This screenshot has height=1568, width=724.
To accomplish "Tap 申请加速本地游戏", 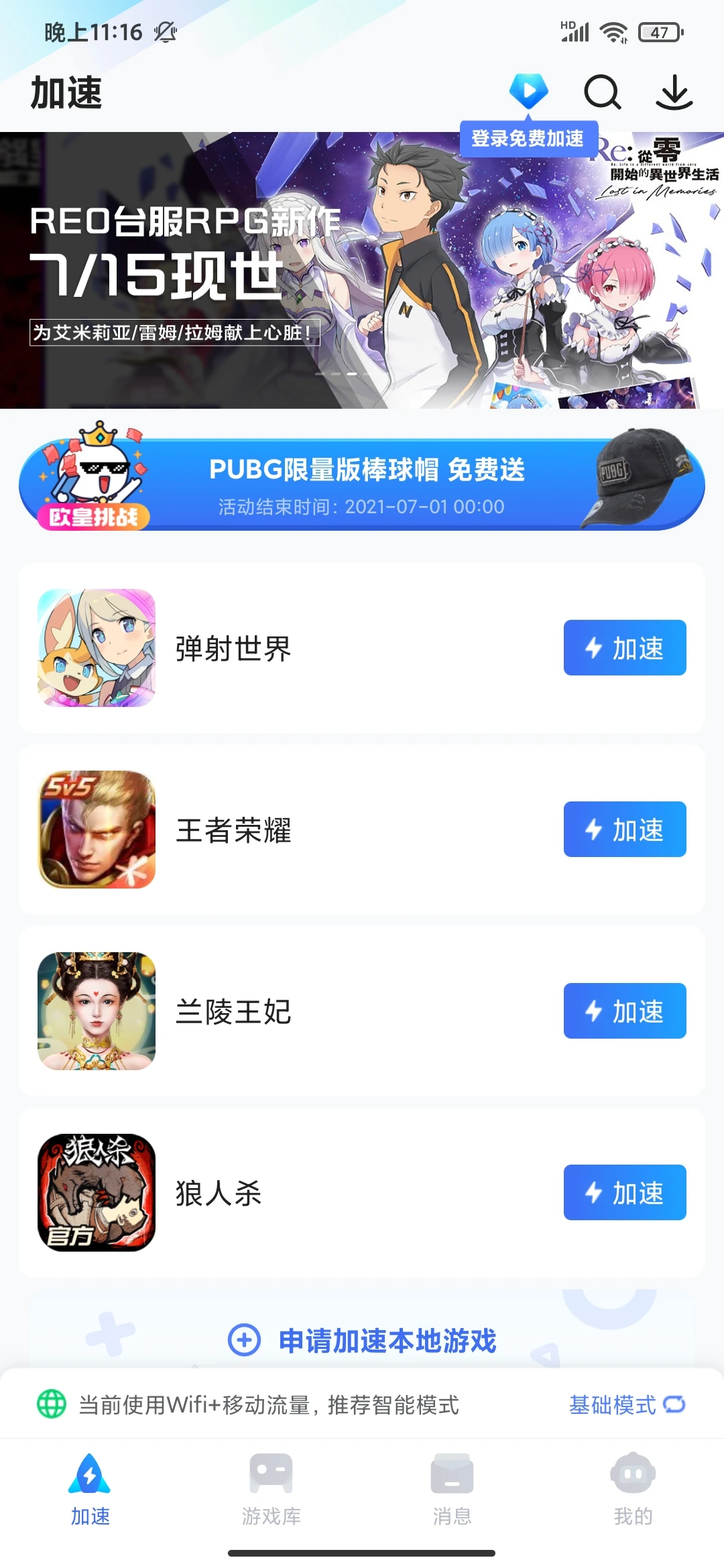I will tap(362, 1340).
